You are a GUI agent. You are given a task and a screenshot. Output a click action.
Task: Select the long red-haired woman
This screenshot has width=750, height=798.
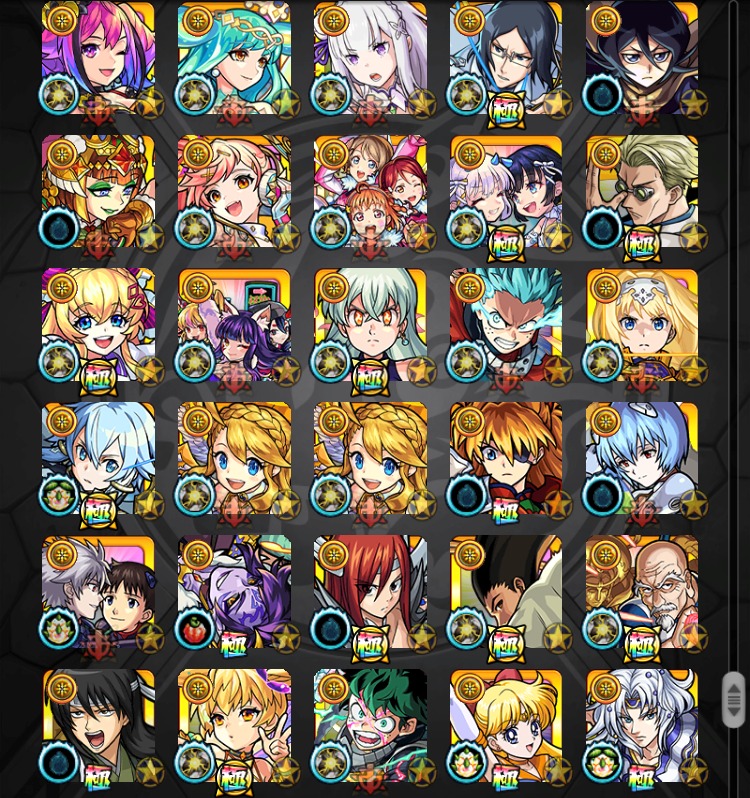tap(370, 594)
